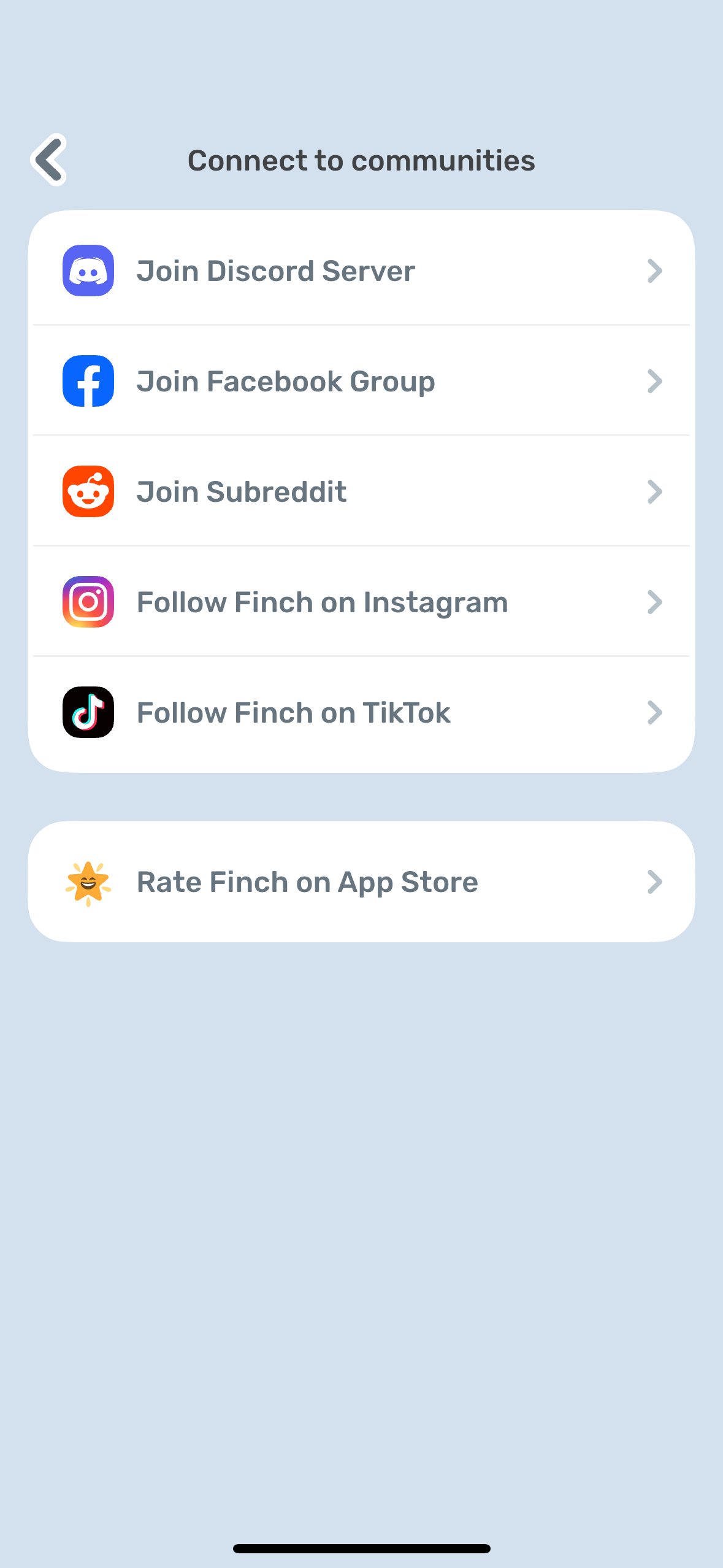Tap the back arrow icon
The width and height of the screenshot is (723, 1568).
tap(49, 159)
